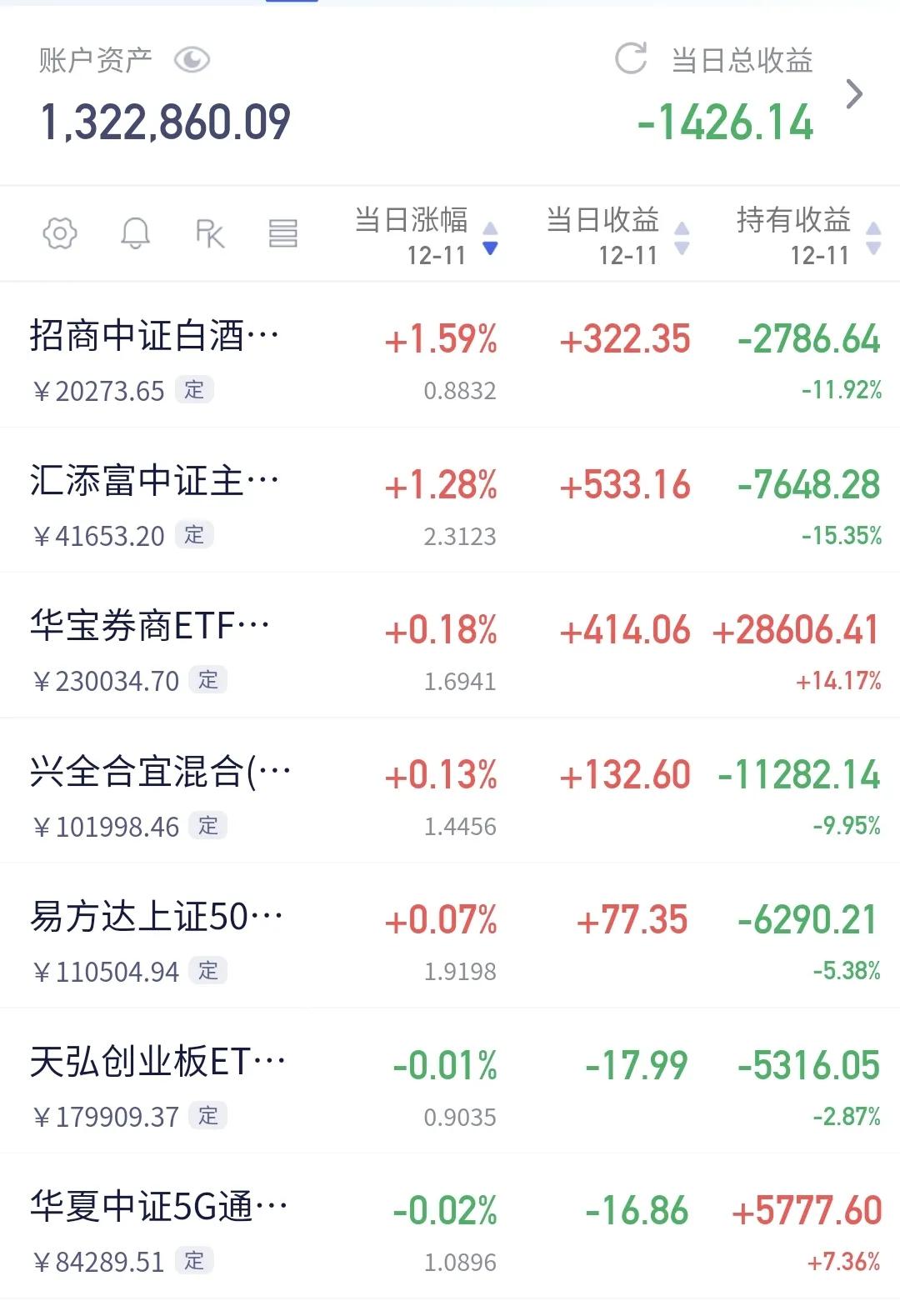
Task: Select 兴全合宜混合 fund row
Action: 160,791
